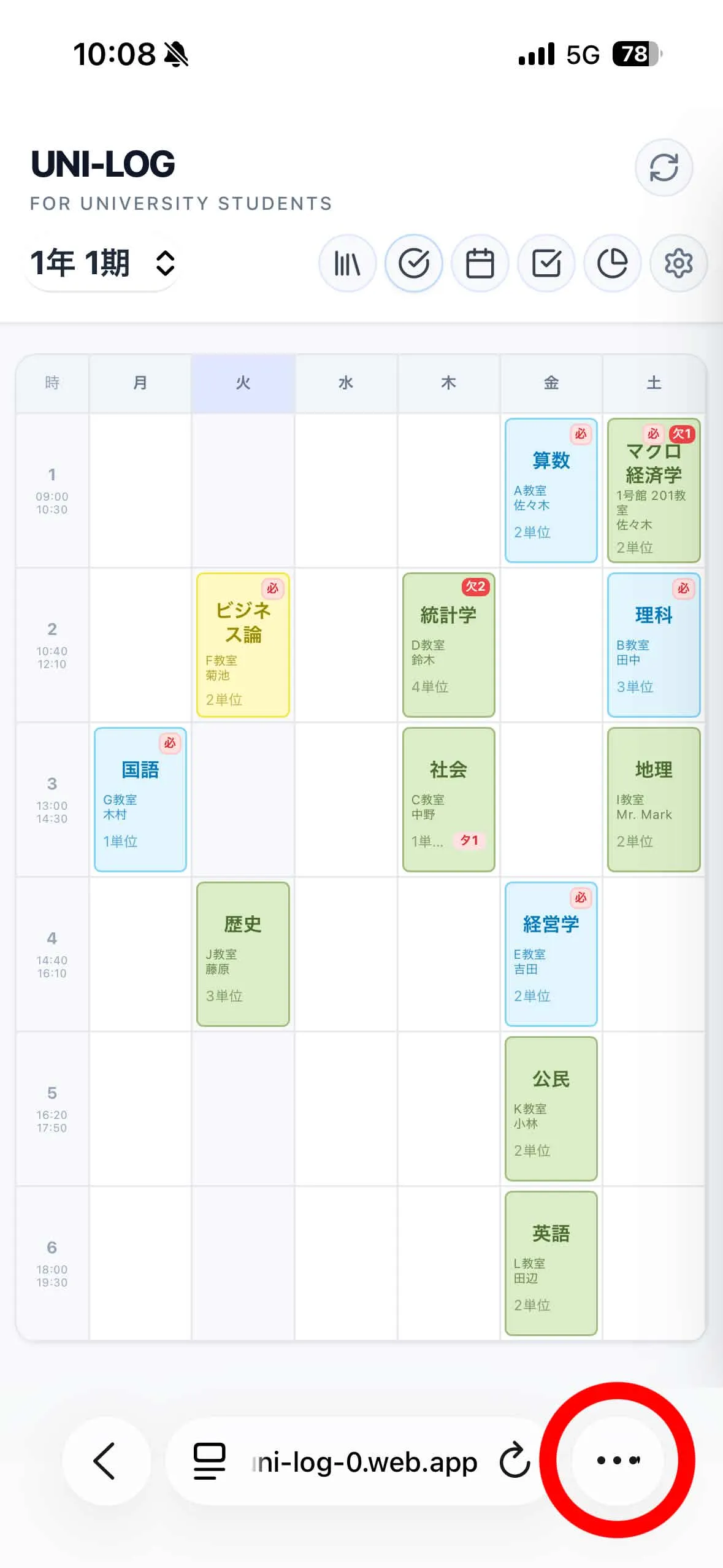Reload the page from the address bar
The width and height of the screenshot is (723, 1568).
tap(514, 1461)
